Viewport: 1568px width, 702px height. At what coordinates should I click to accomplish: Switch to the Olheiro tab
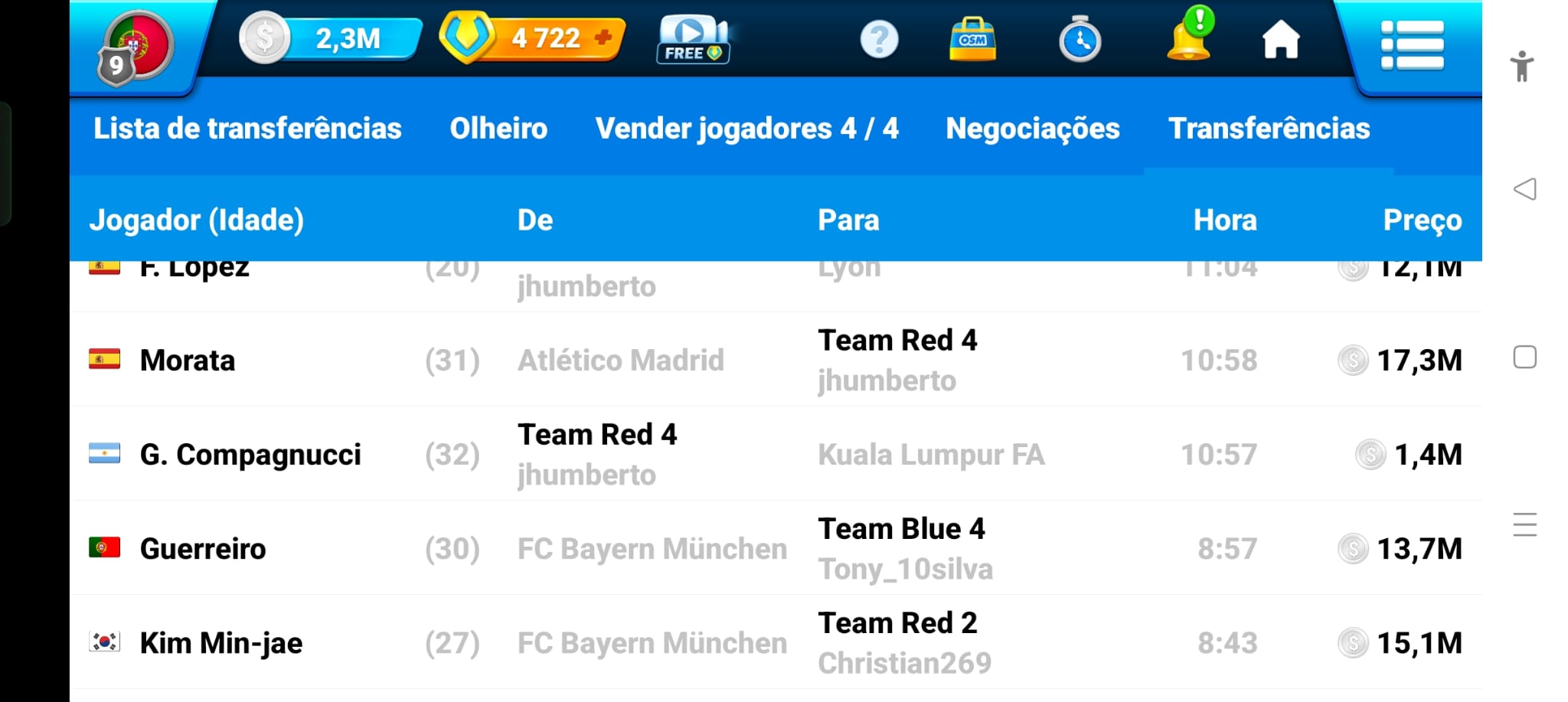(x=498, y=129)
